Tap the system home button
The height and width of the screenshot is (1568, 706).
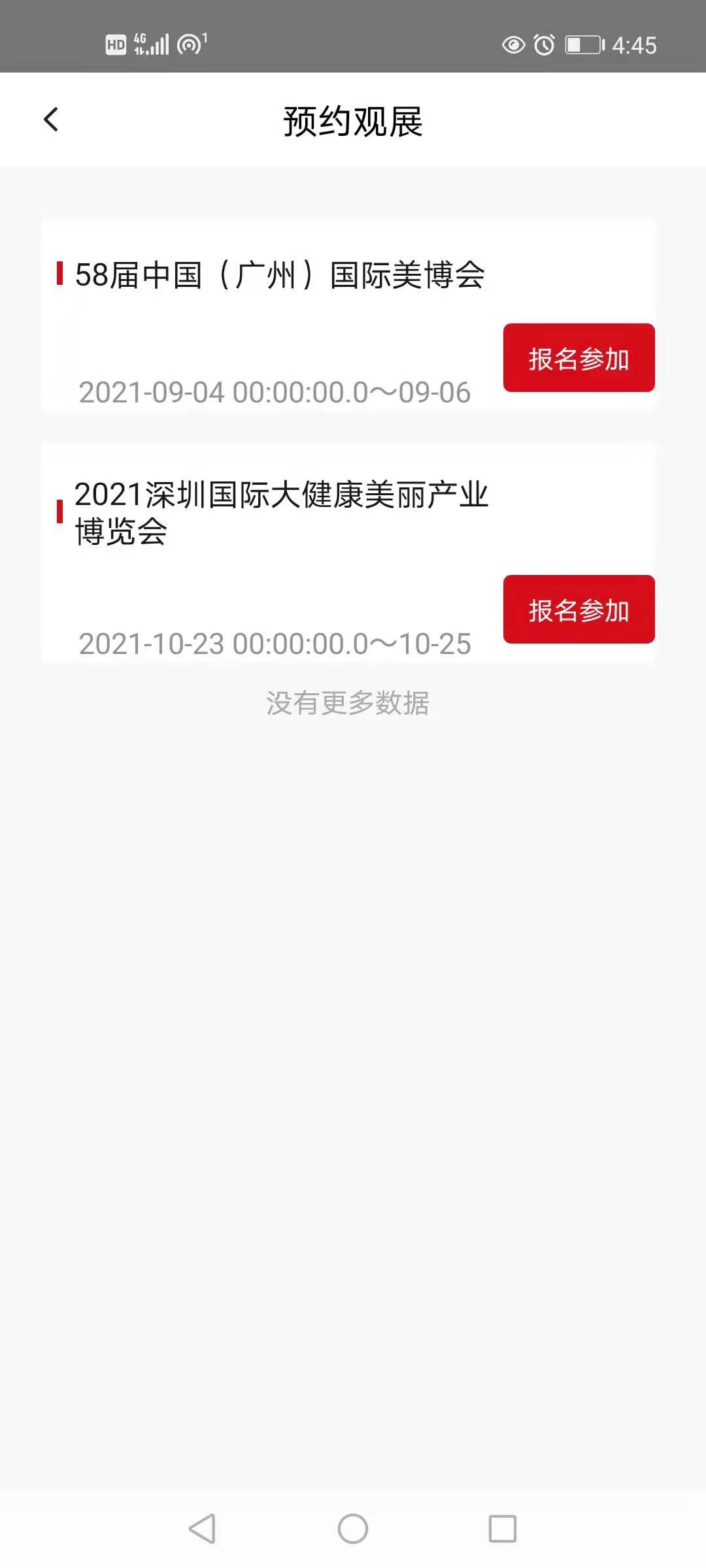pyautogui.click(x=353, y=1529)
